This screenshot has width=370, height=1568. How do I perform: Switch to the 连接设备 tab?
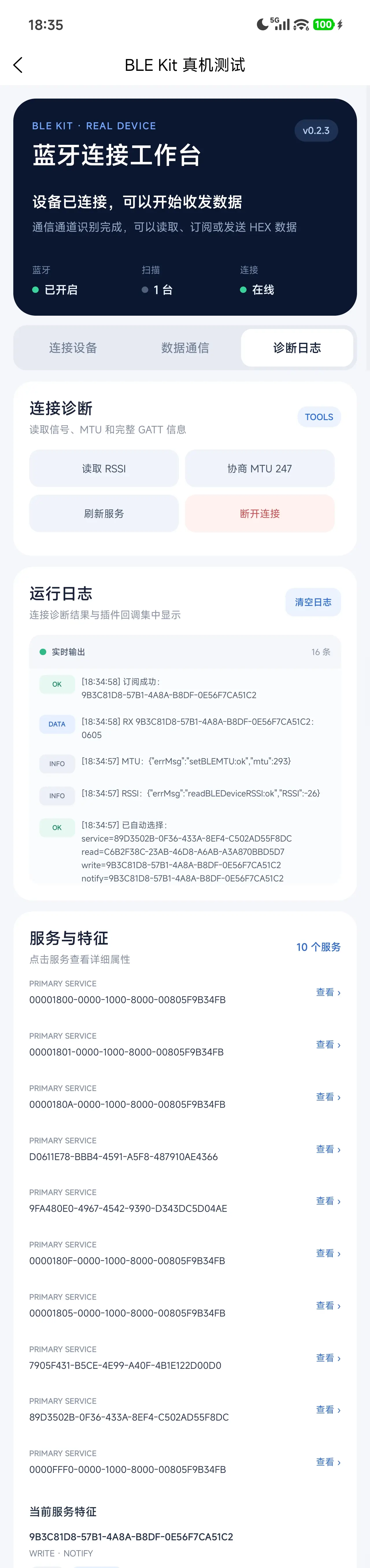coord(73,347)
